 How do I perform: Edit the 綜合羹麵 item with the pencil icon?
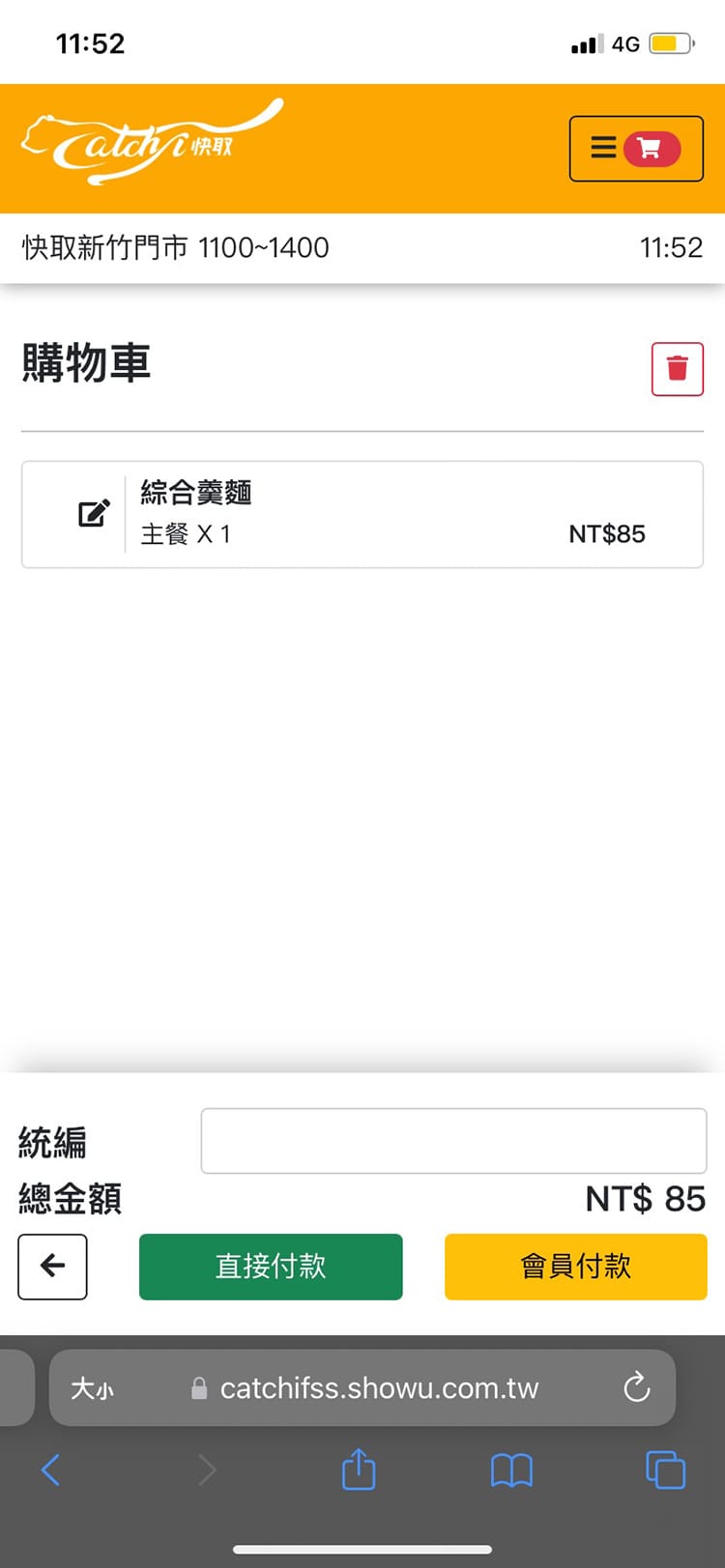pos(91,514)
